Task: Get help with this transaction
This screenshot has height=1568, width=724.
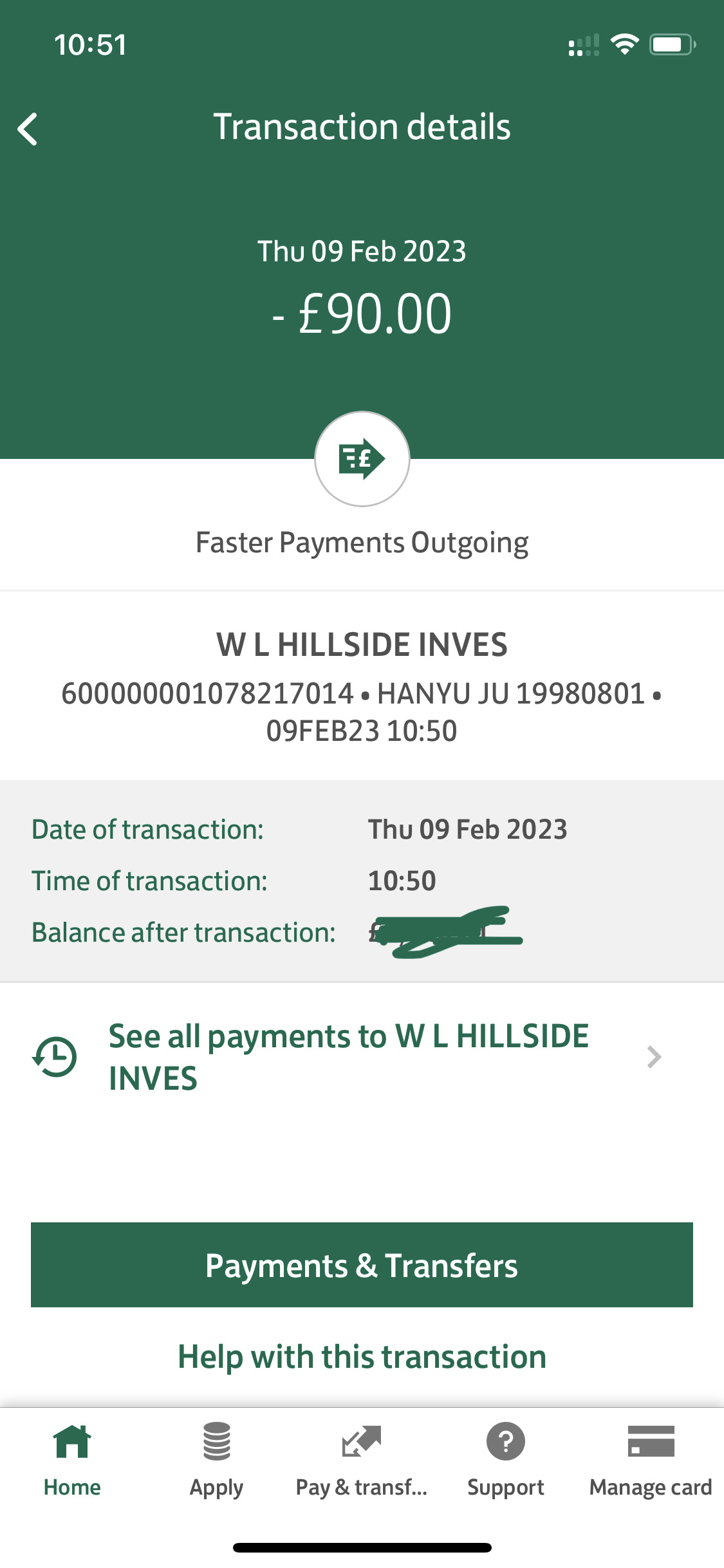Action: tap(362, 1357)
